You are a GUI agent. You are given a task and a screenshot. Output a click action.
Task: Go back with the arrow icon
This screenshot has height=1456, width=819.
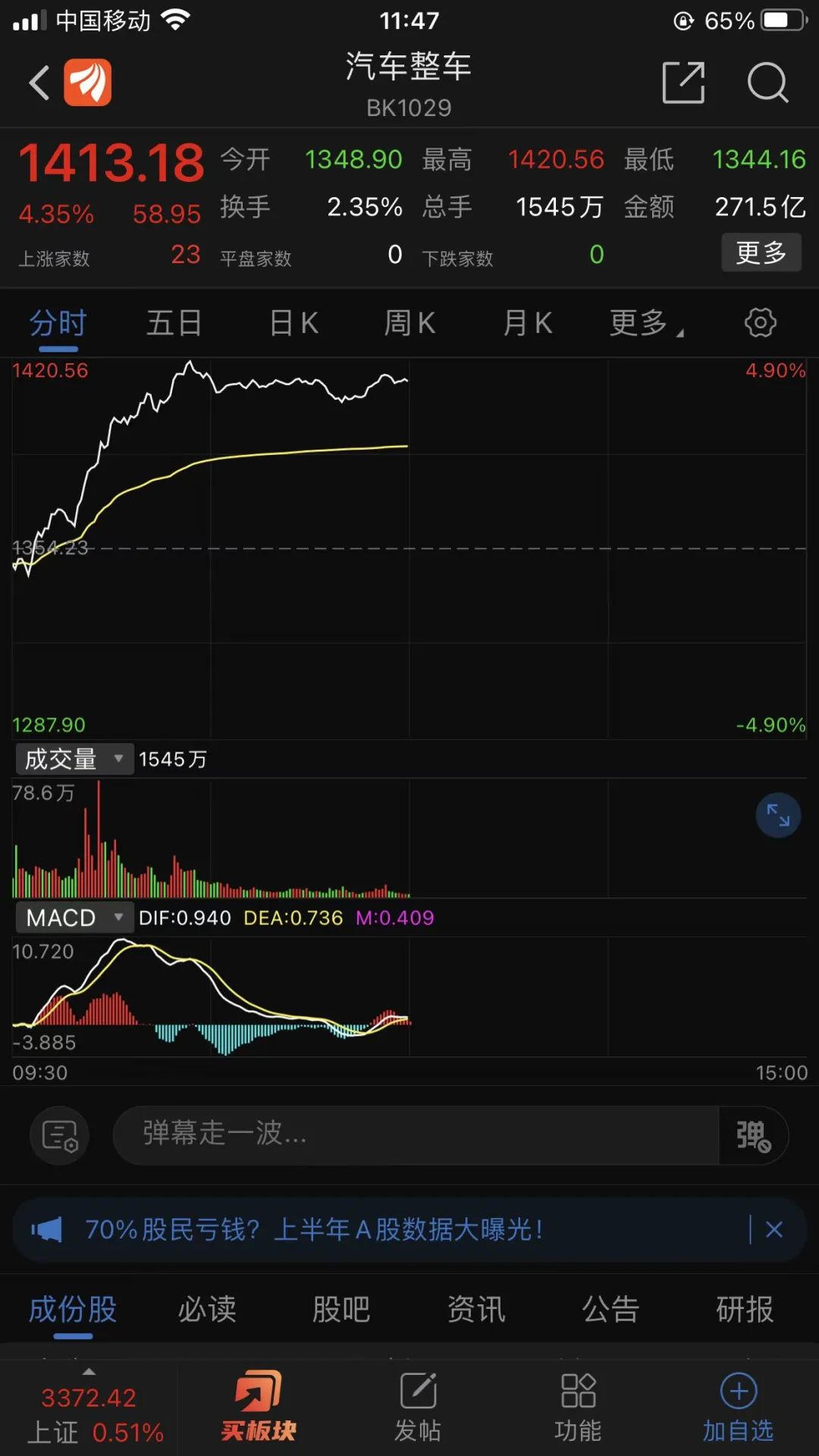click(x=38, y=82)
